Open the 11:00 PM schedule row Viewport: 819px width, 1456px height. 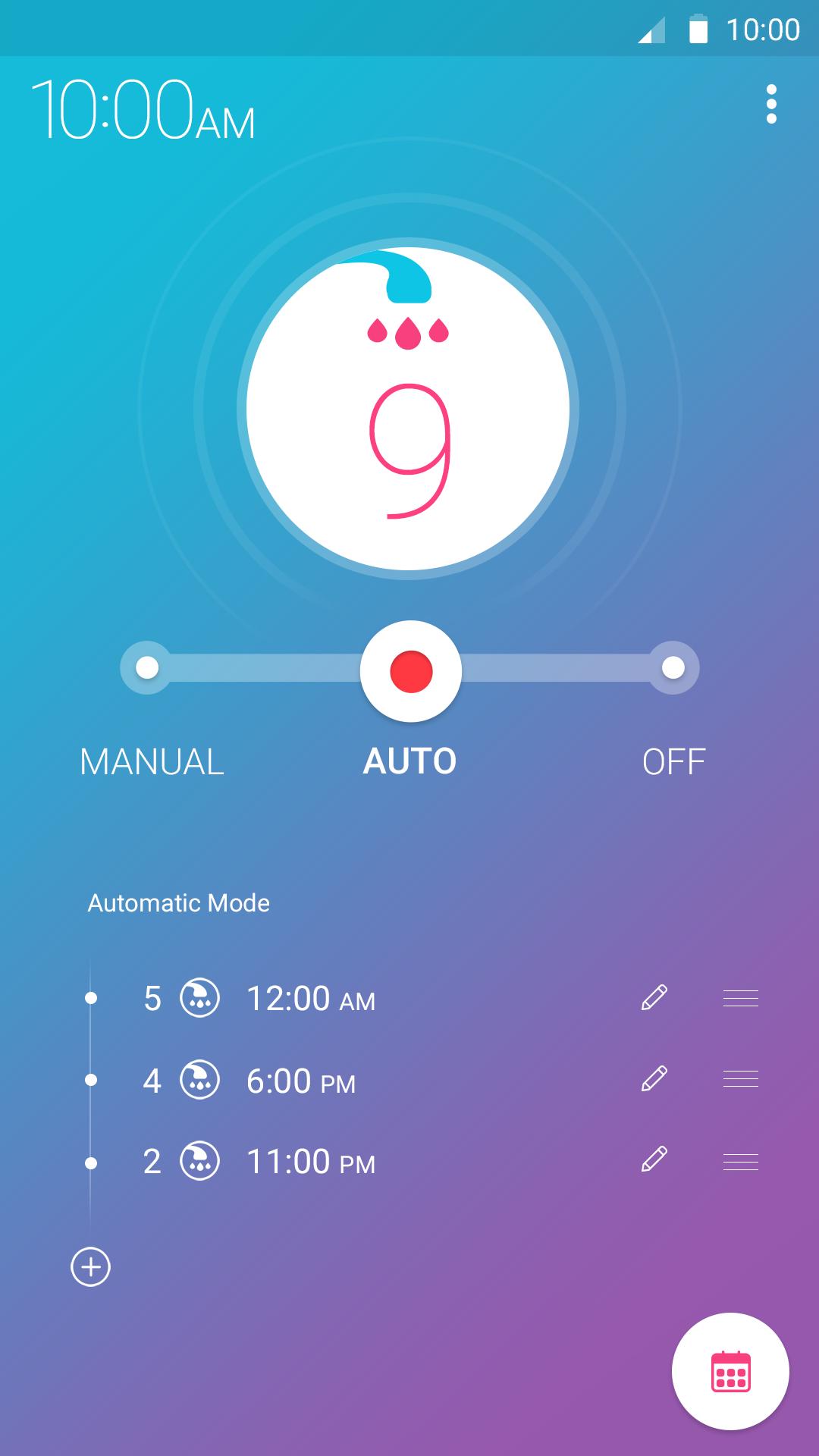click(309, 1162)
